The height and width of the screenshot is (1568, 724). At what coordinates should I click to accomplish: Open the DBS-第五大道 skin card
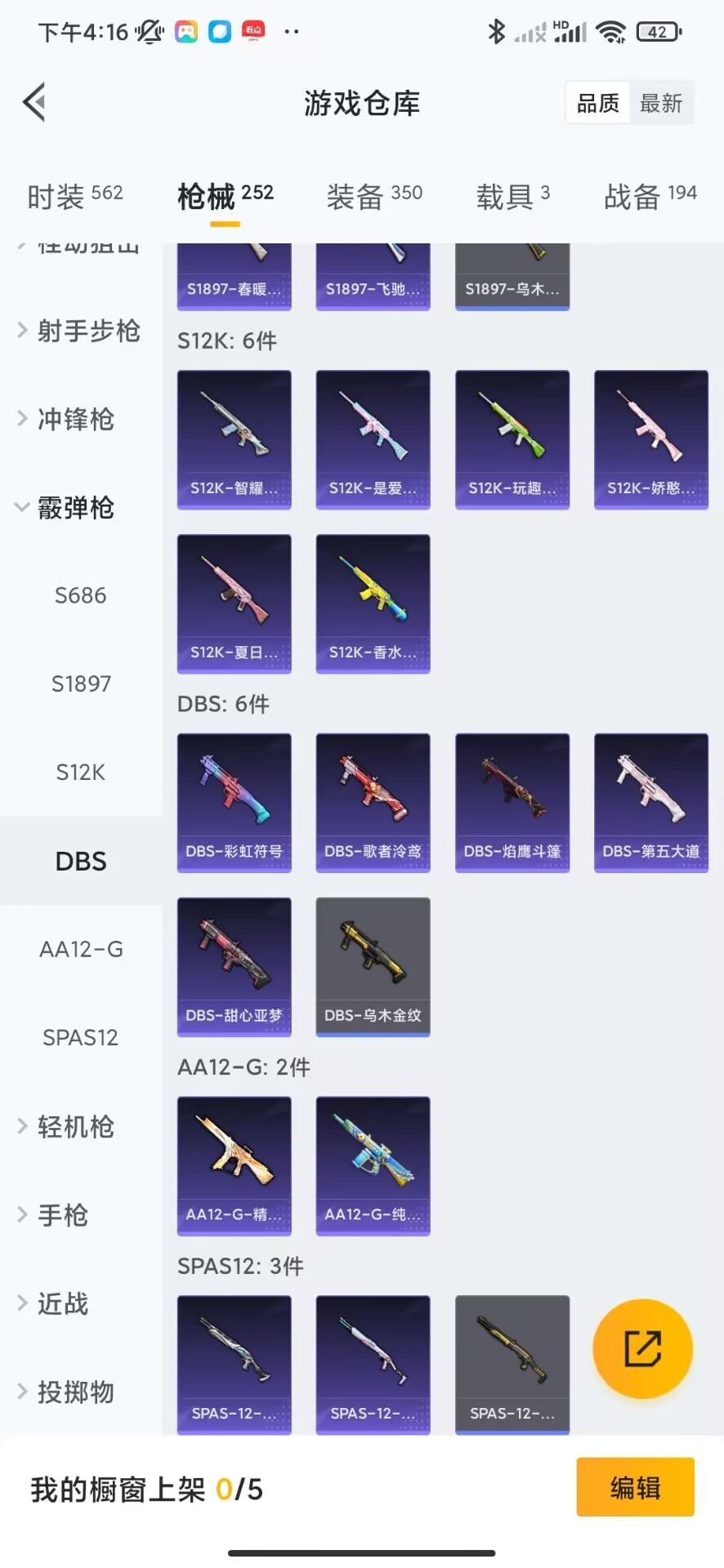click(x=650, y=802)
